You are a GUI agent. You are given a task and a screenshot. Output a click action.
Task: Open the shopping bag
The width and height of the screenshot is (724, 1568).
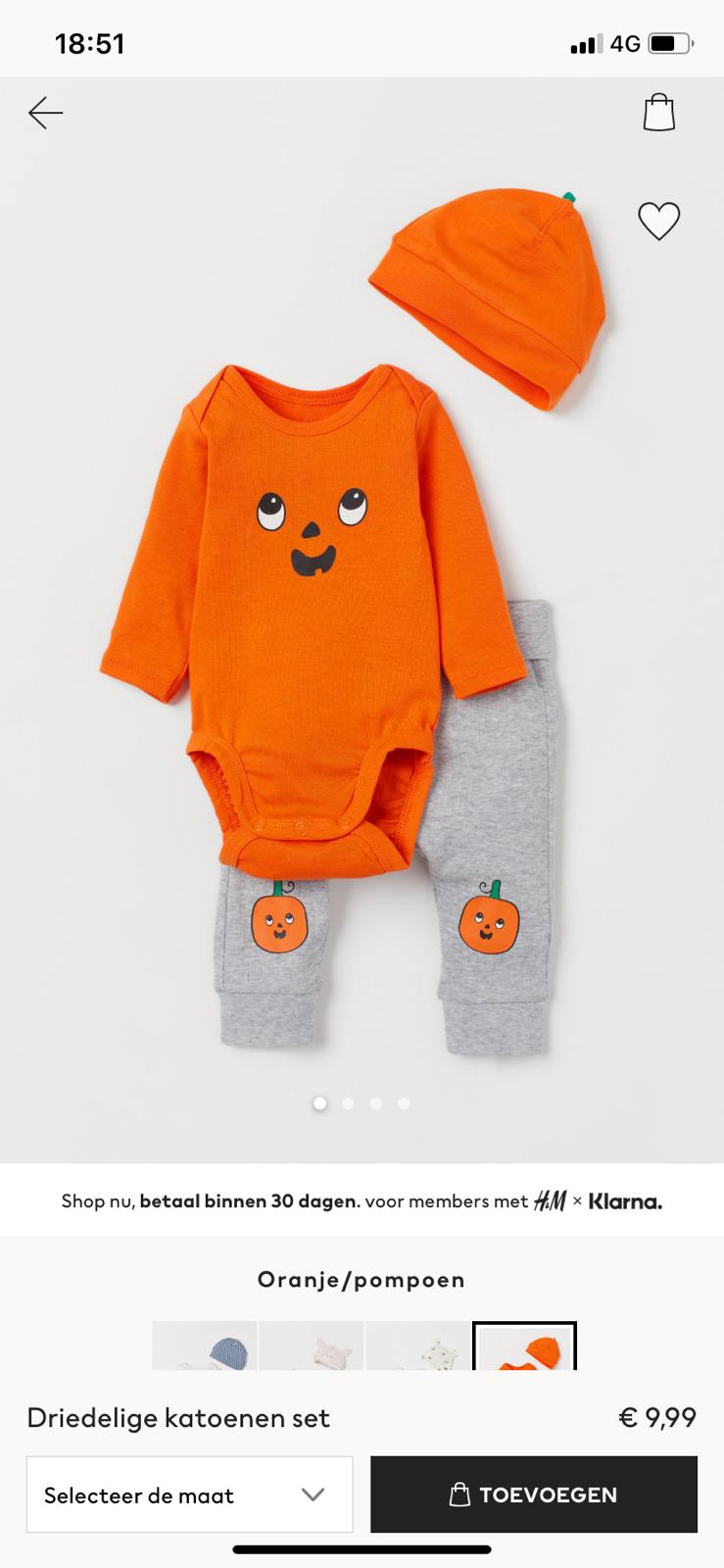coord(658,113)
